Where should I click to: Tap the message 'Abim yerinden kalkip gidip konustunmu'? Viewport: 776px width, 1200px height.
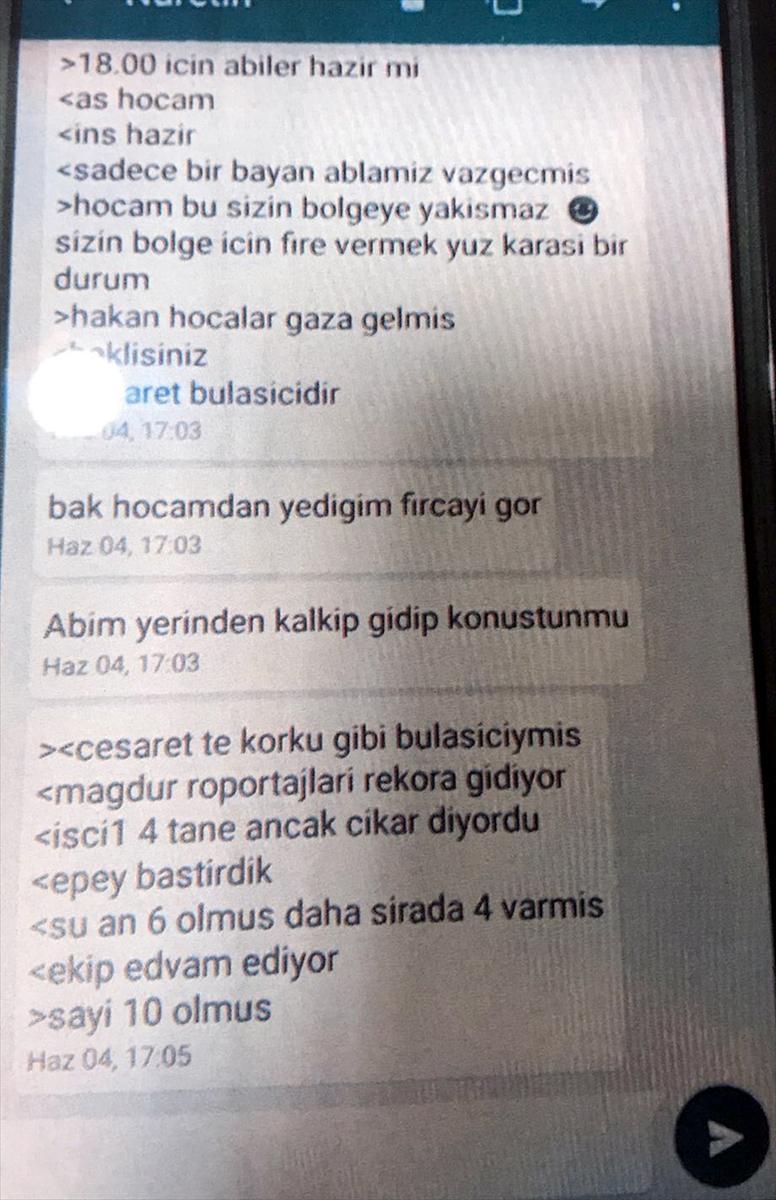coord(335,620)
